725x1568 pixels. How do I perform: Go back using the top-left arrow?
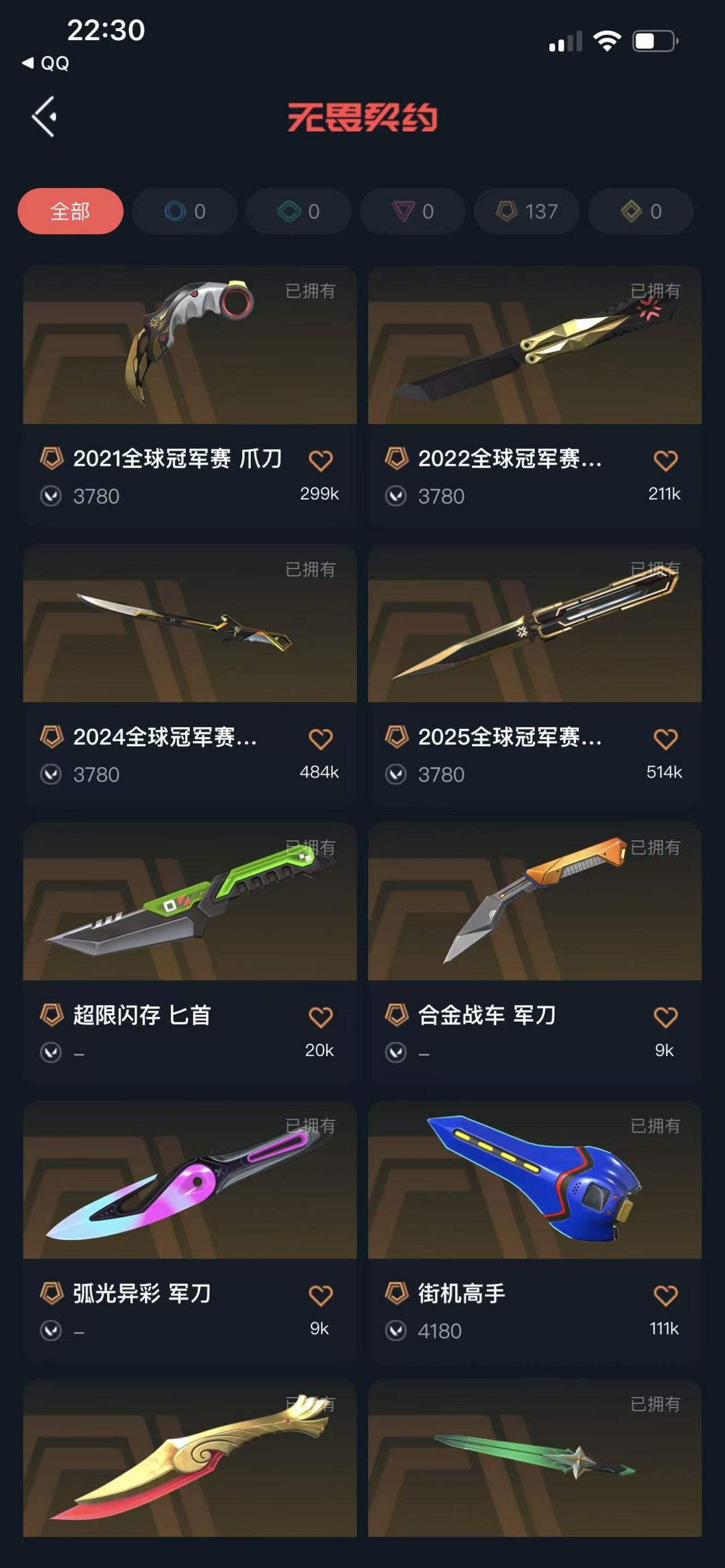click(44, 117)
